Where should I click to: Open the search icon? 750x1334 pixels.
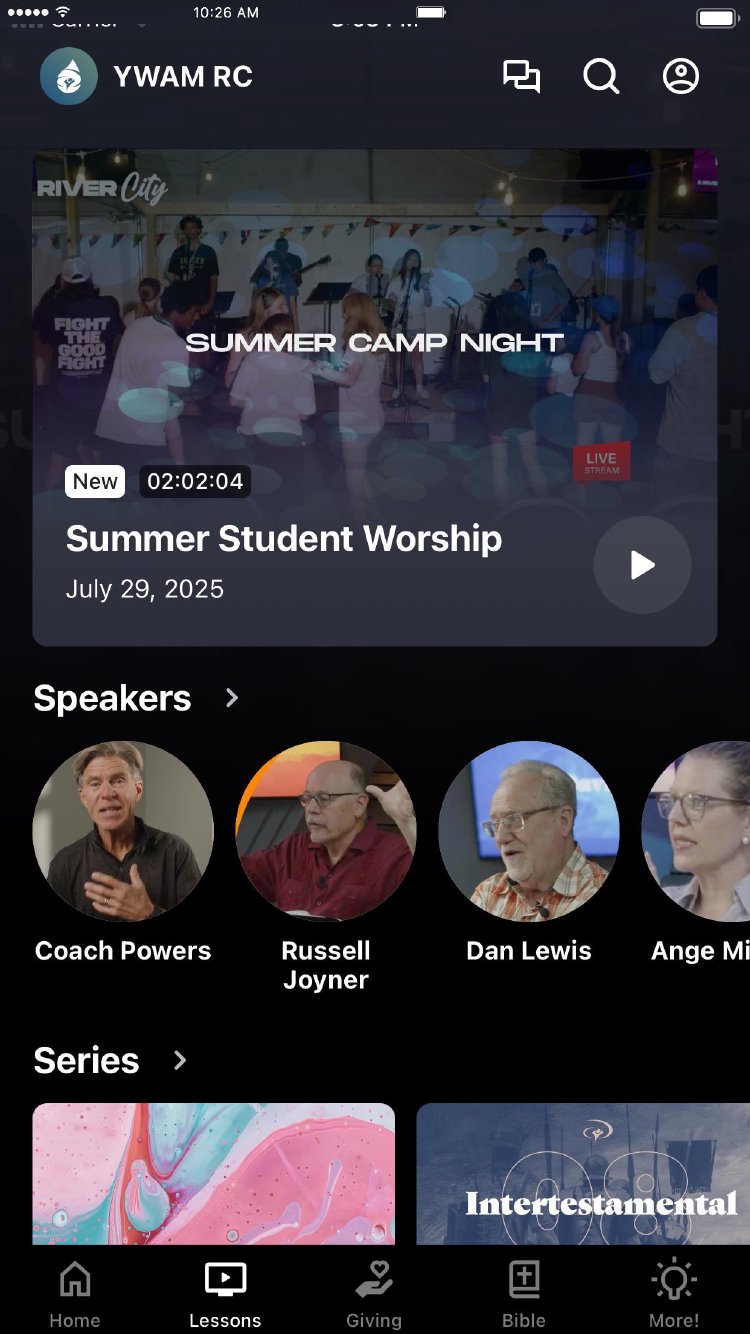tap(601, 76)
